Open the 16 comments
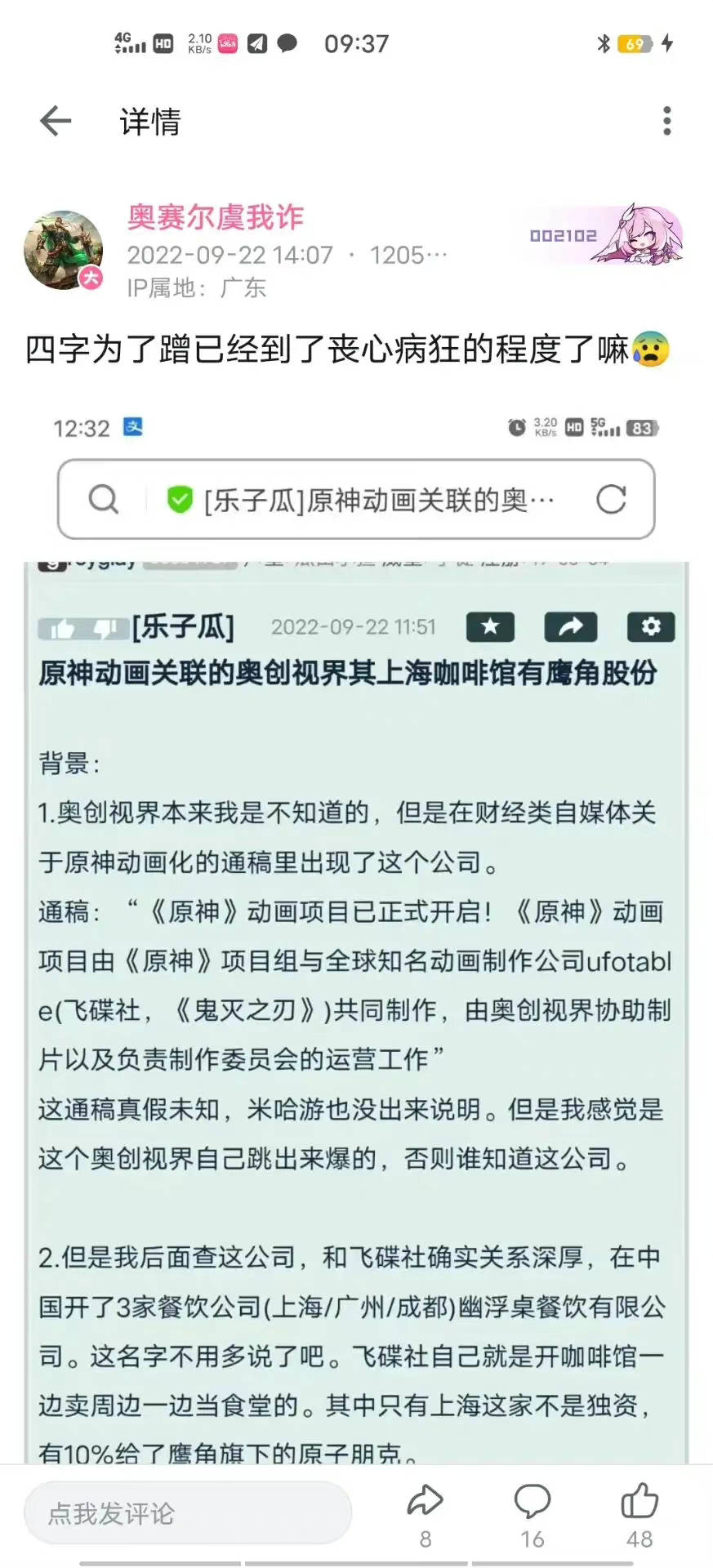Screen dimensions: 713x1568 (532, 1513)
